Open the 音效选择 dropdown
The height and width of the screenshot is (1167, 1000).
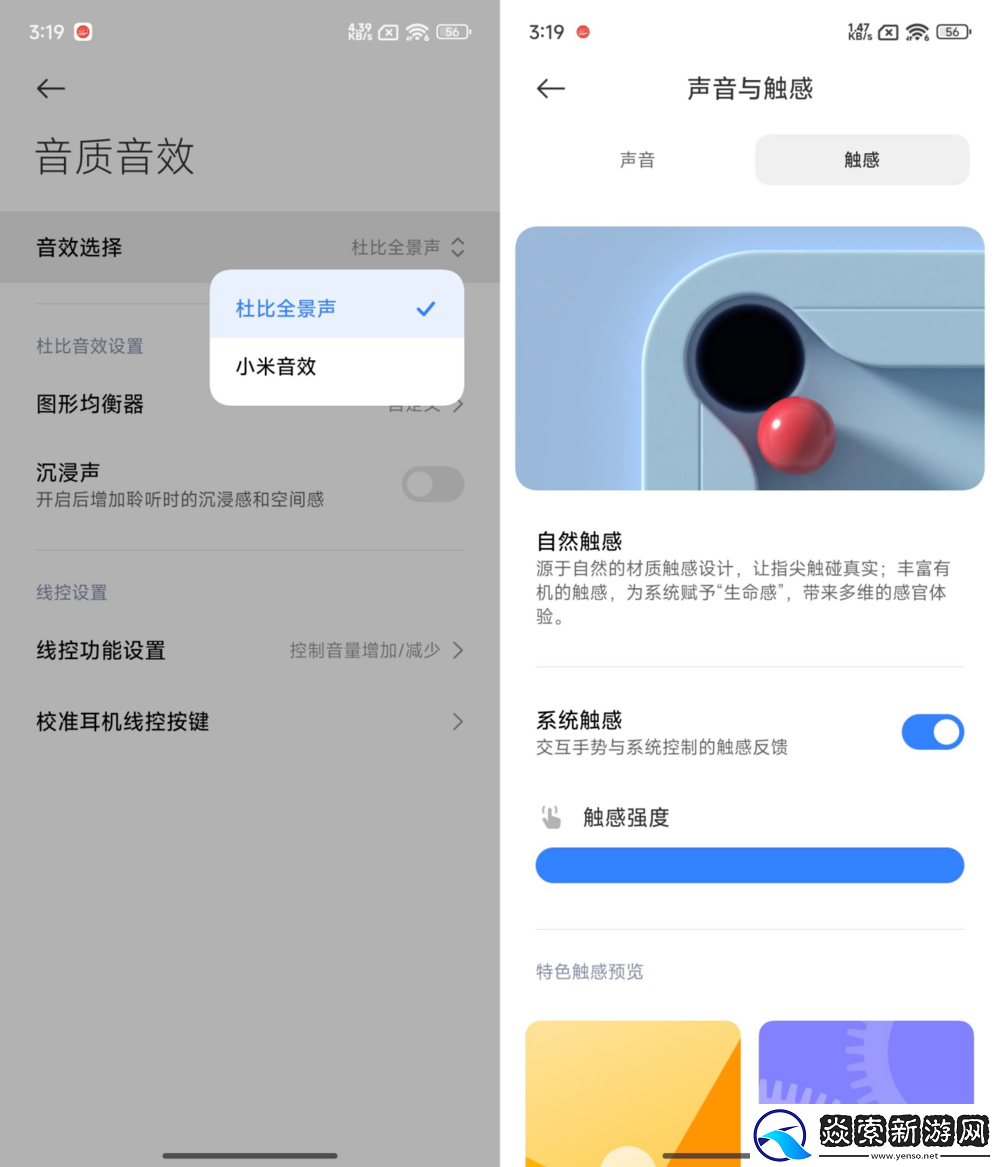click(408, 247)
